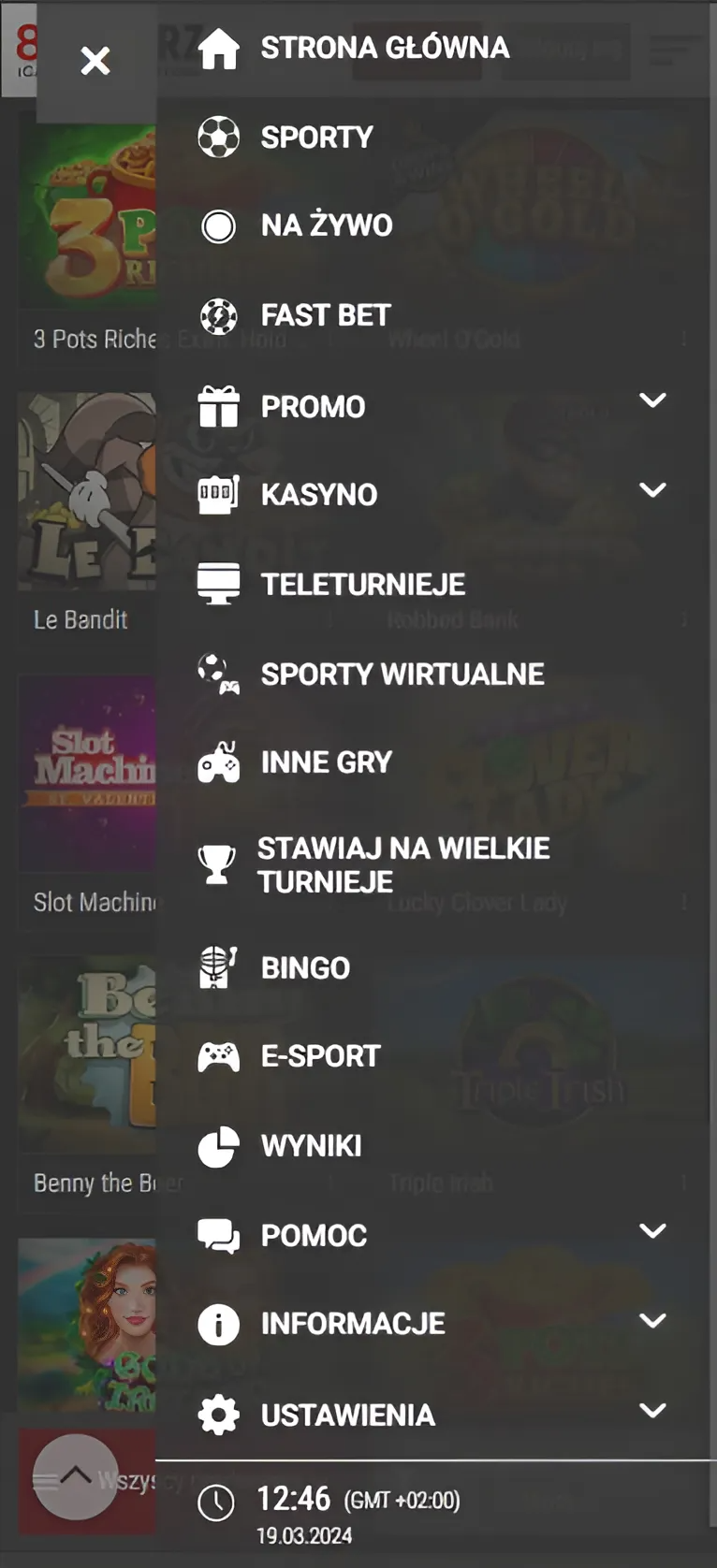Open Strona Główna home page

pos(384,48)
